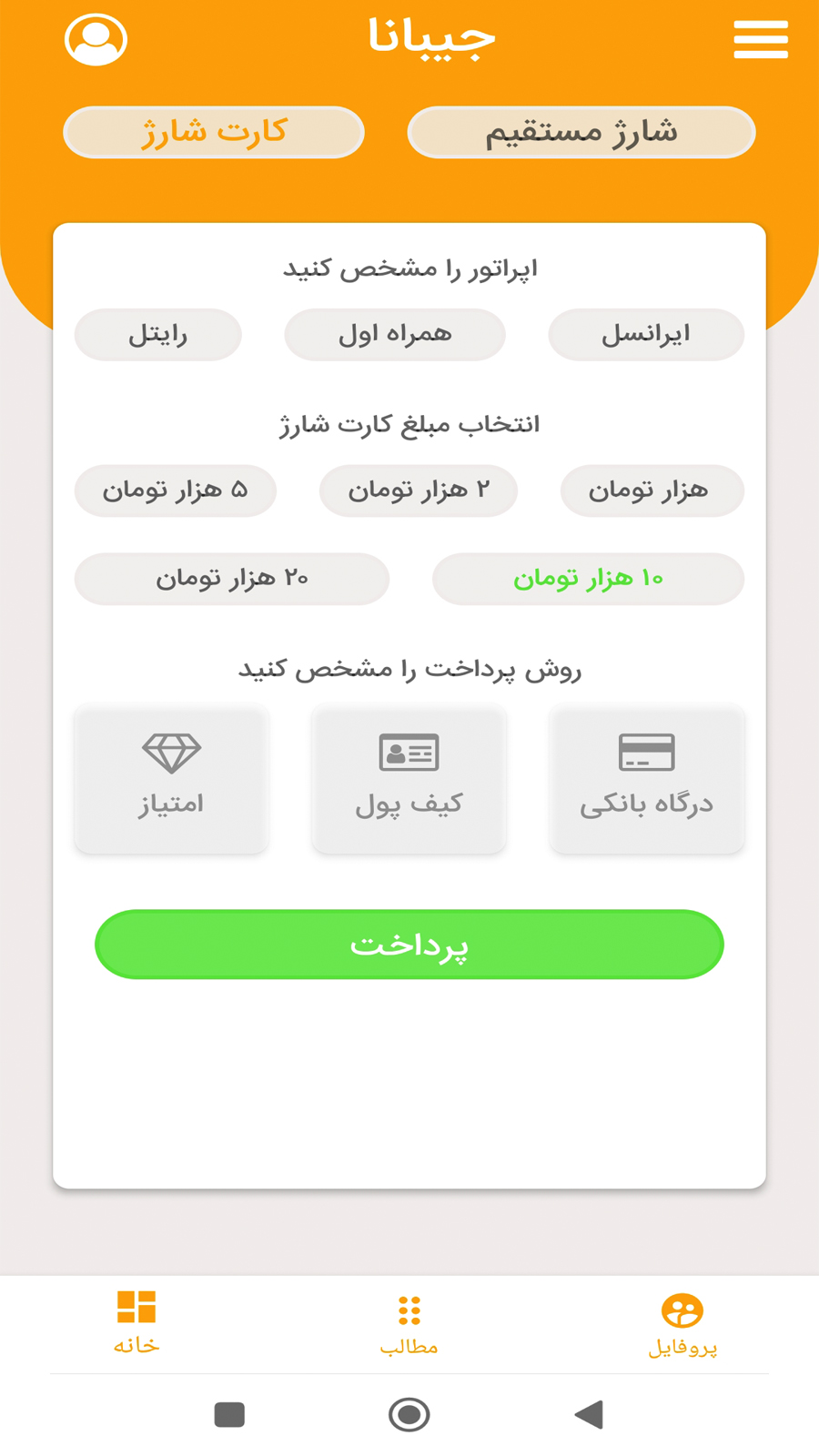Viewport: 819px width, 1456px height.
Task: Choose the ۲۰ هزار تومان amount option
Action: click(x=232, y=579)
